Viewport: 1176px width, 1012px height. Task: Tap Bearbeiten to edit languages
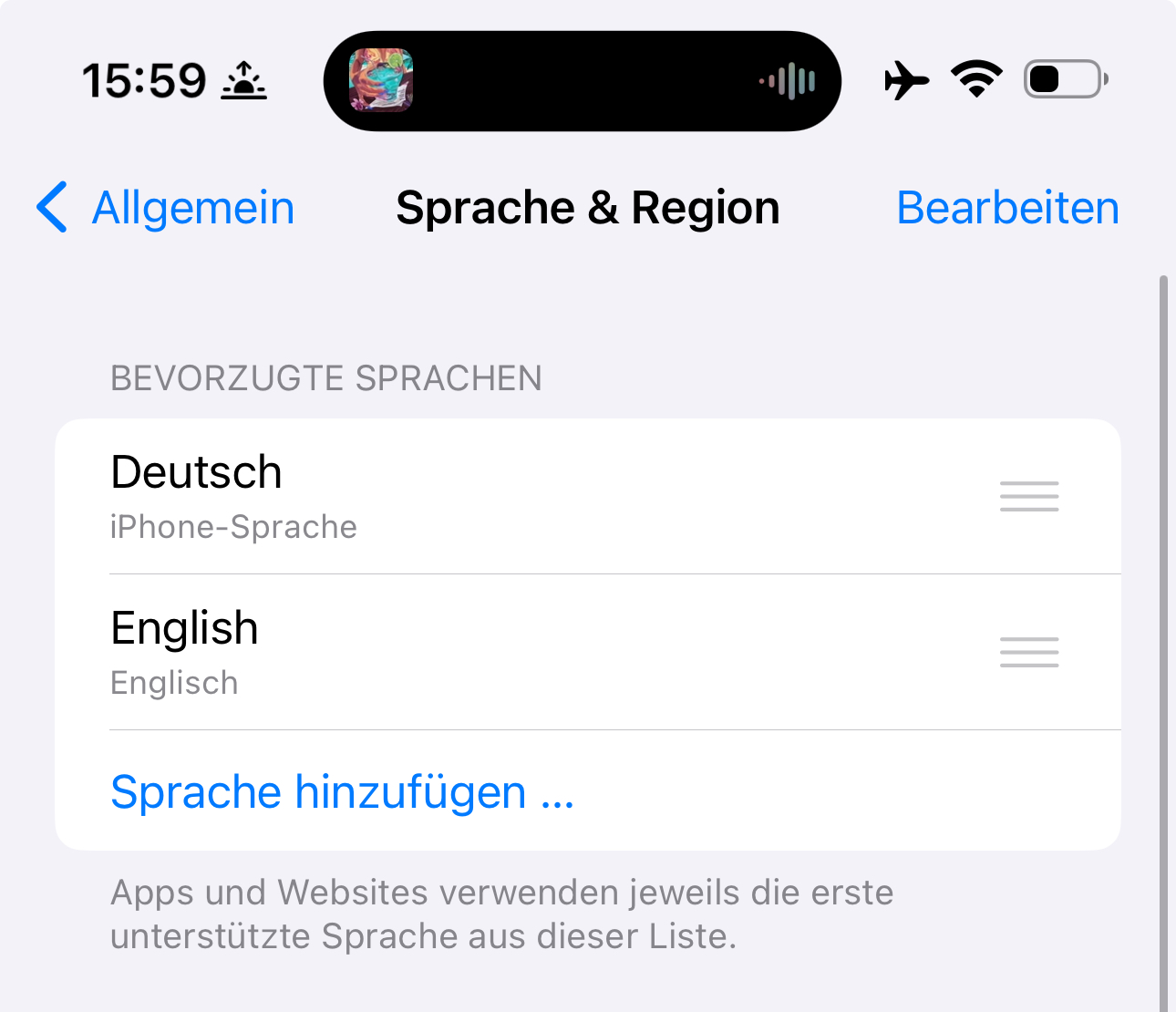point(1007,208)
